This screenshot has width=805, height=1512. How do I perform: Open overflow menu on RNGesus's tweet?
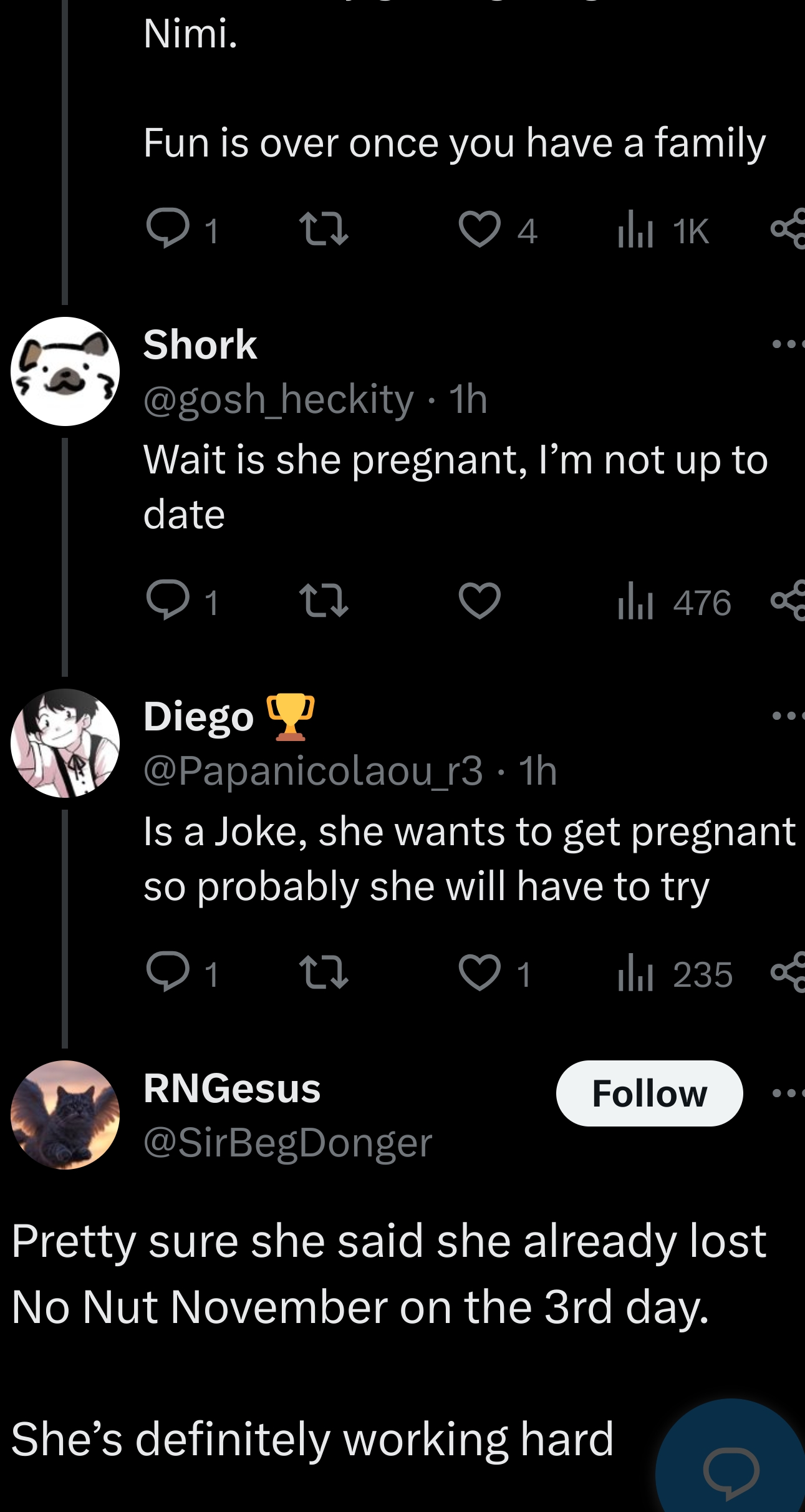(x=787, y=1093)
